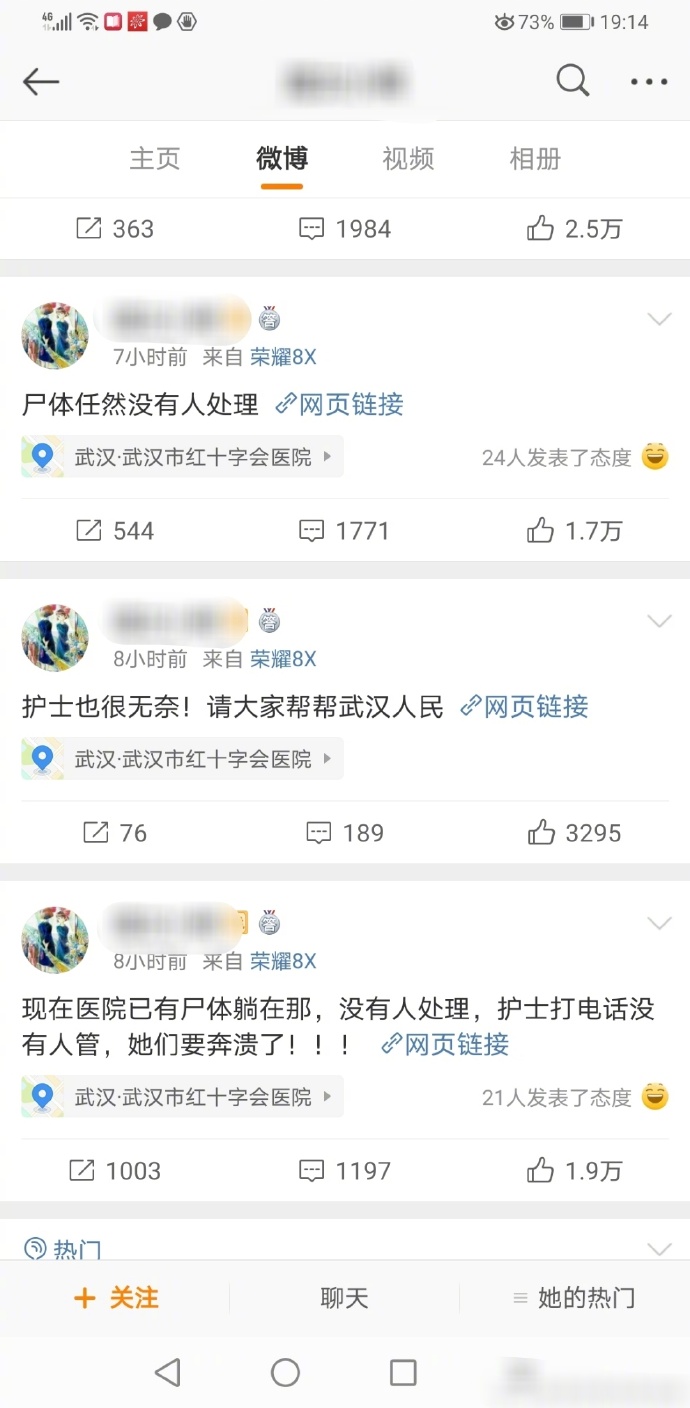Go back using the top-left arrow
This screenshot has width=690, height=1408.
point(41,82)
